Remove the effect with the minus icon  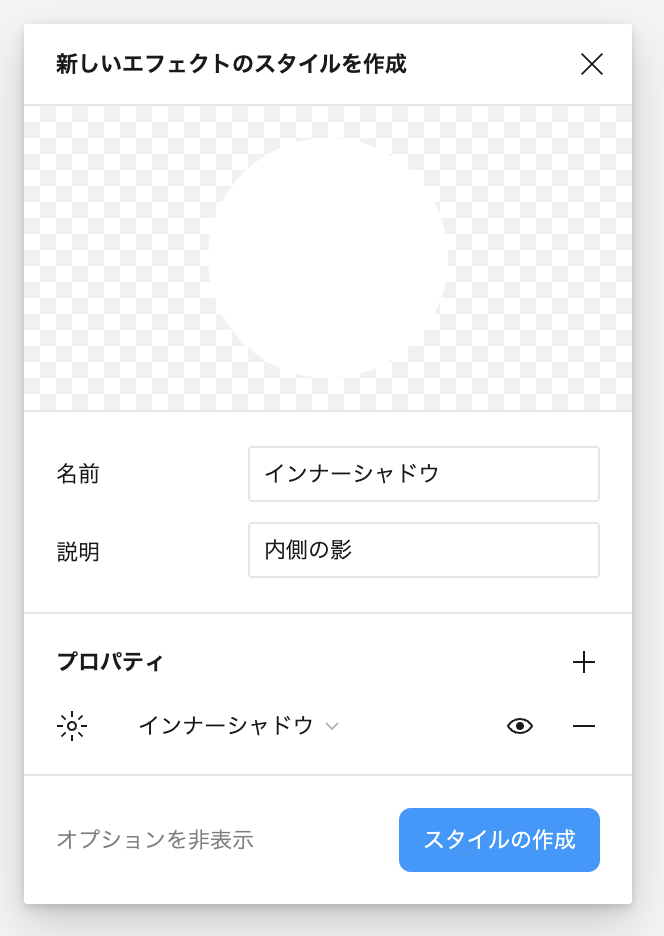tap(584, 726)
